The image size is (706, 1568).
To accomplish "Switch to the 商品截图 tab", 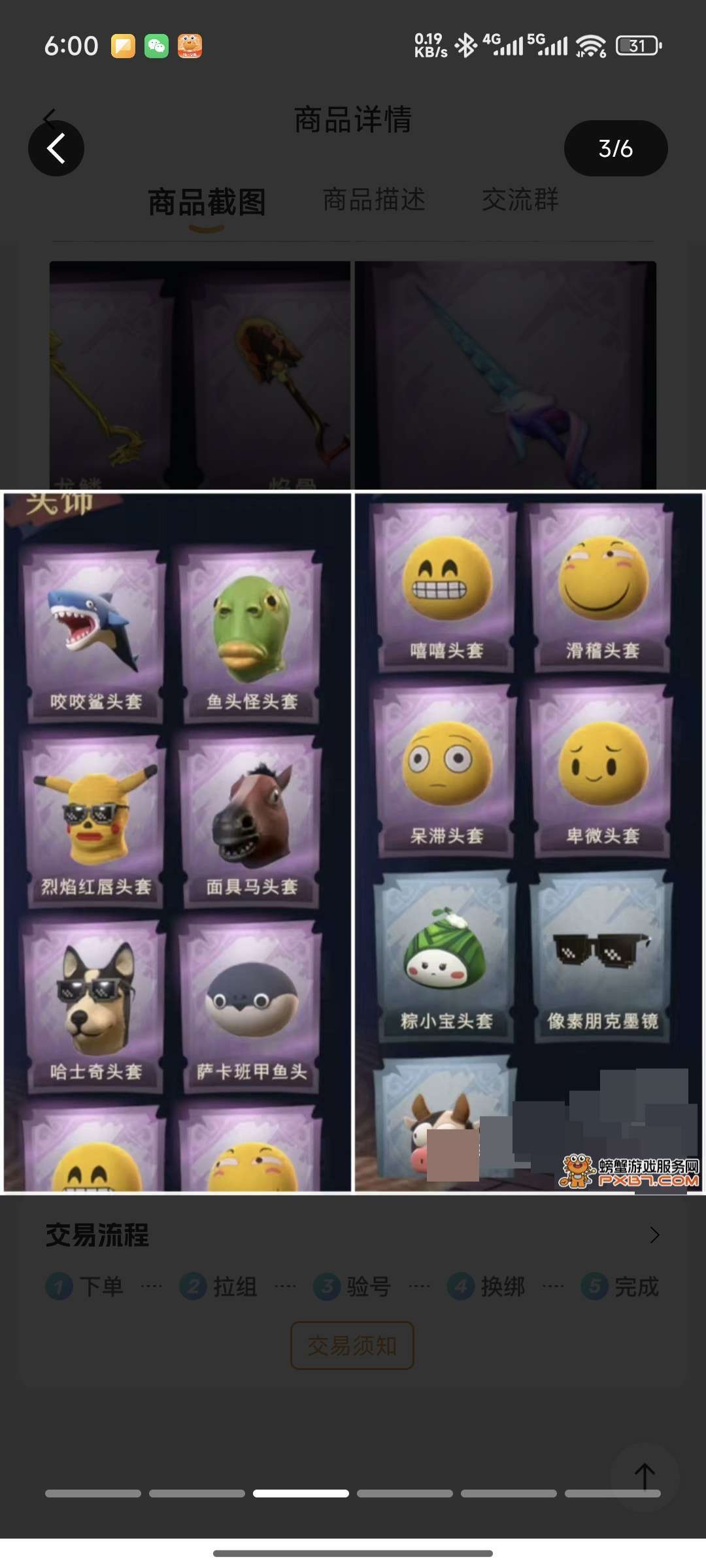I will coord(207,201).
